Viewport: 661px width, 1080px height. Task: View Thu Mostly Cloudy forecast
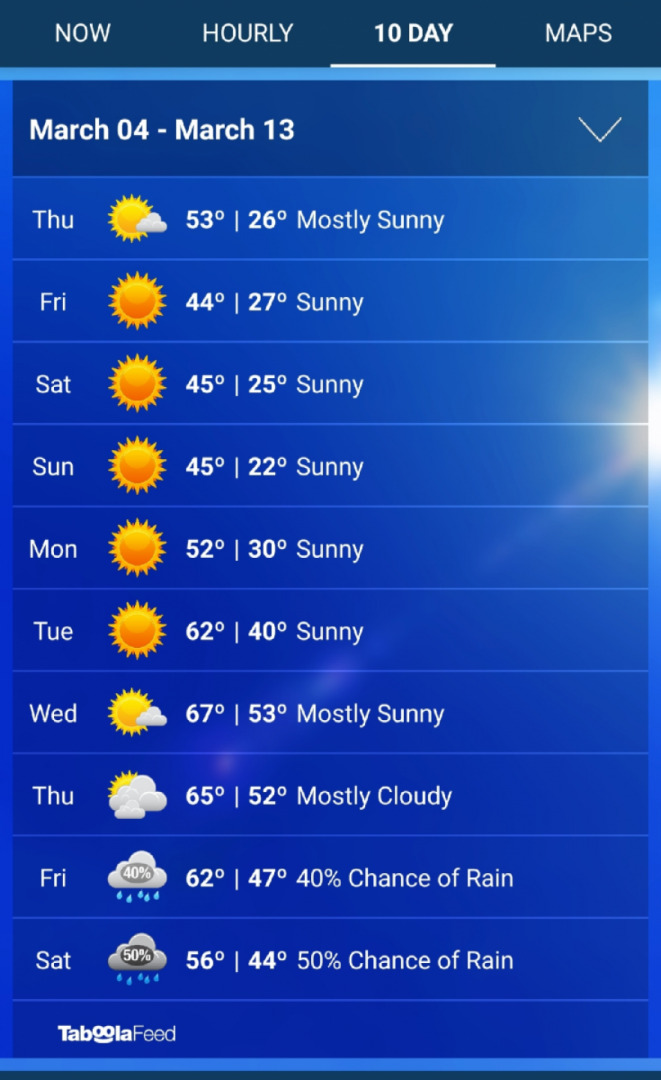330,796
